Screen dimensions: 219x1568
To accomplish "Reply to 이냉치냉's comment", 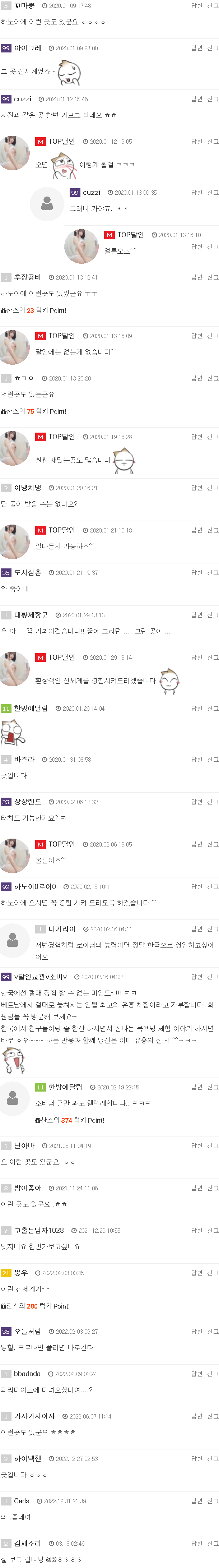I will pyautogui.click(x=196, y=488).
